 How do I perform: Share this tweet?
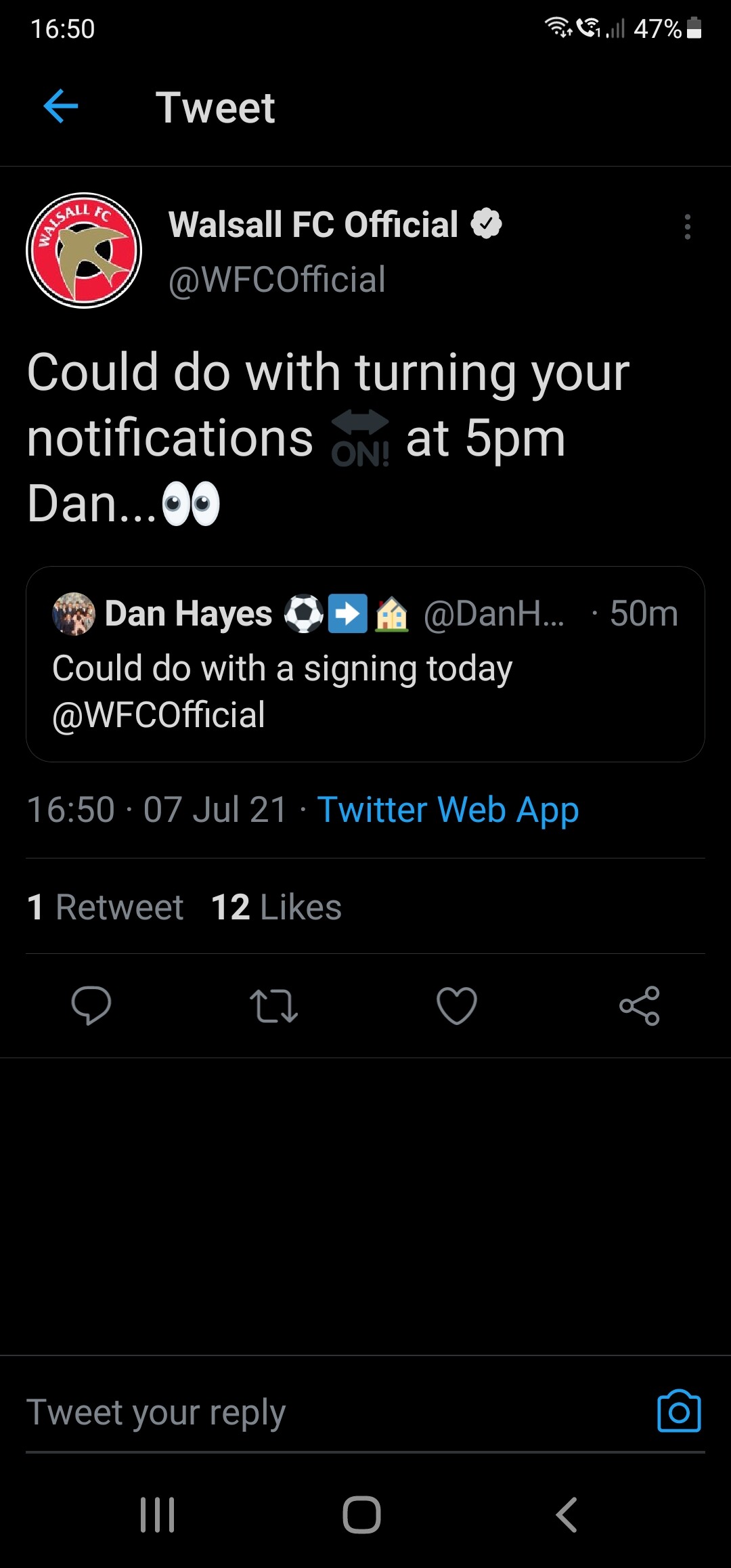[x=640, y=1006]
